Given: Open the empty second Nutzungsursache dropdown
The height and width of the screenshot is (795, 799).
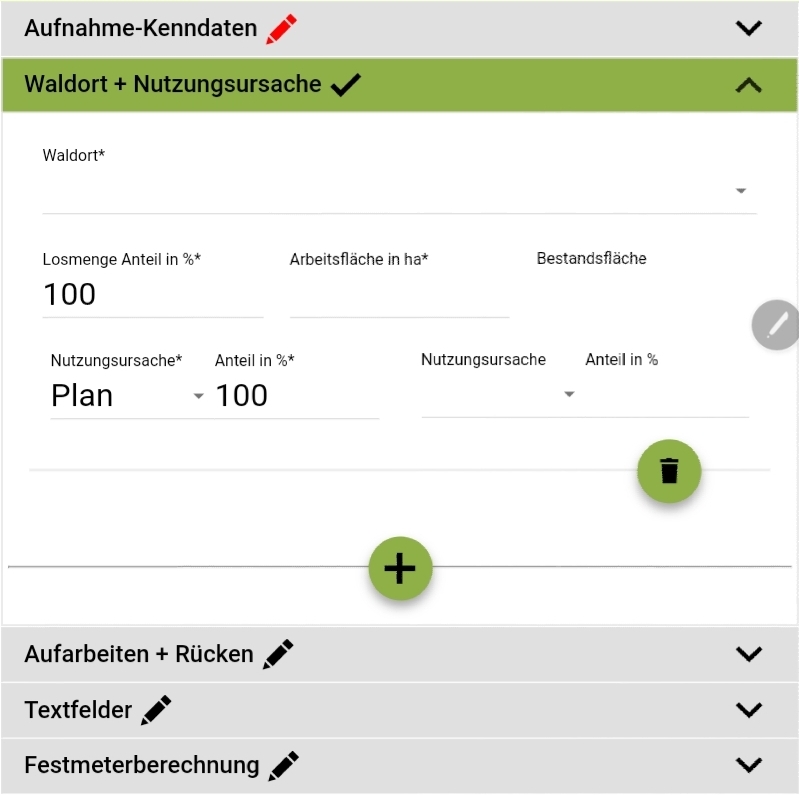Looking at the screenshot, I should [x=498, y=395].
